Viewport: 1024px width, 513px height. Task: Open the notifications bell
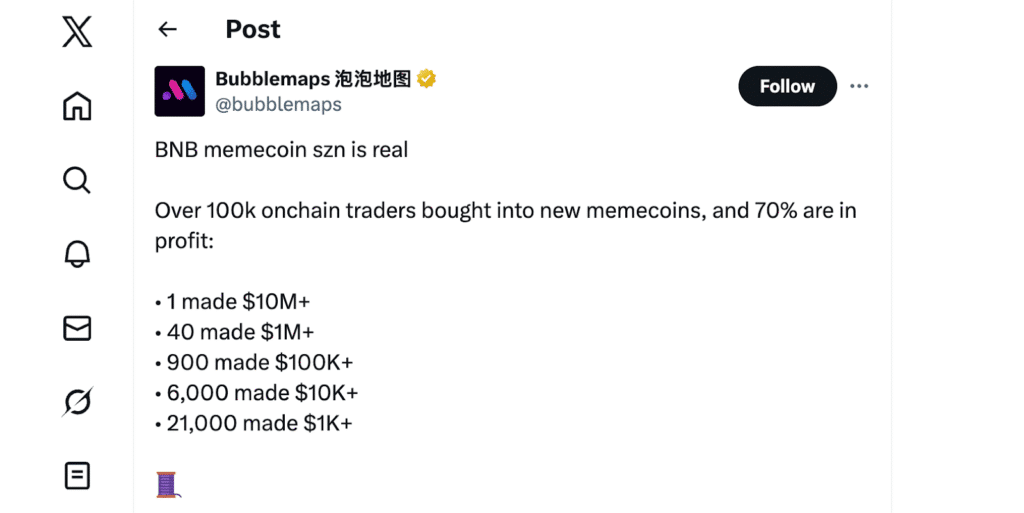click(x=77, y=254)
